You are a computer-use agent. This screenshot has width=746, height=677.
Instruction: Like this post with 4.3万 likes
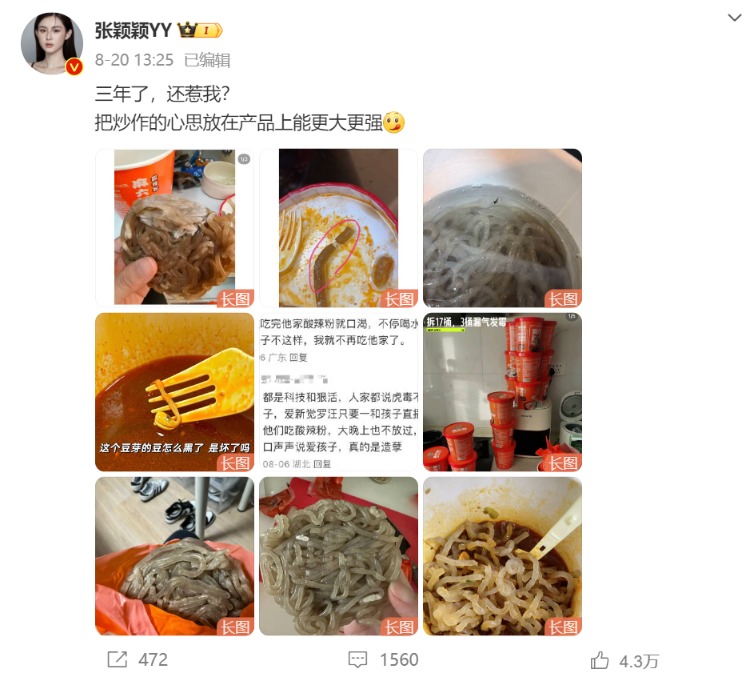(x=625, y=660)
